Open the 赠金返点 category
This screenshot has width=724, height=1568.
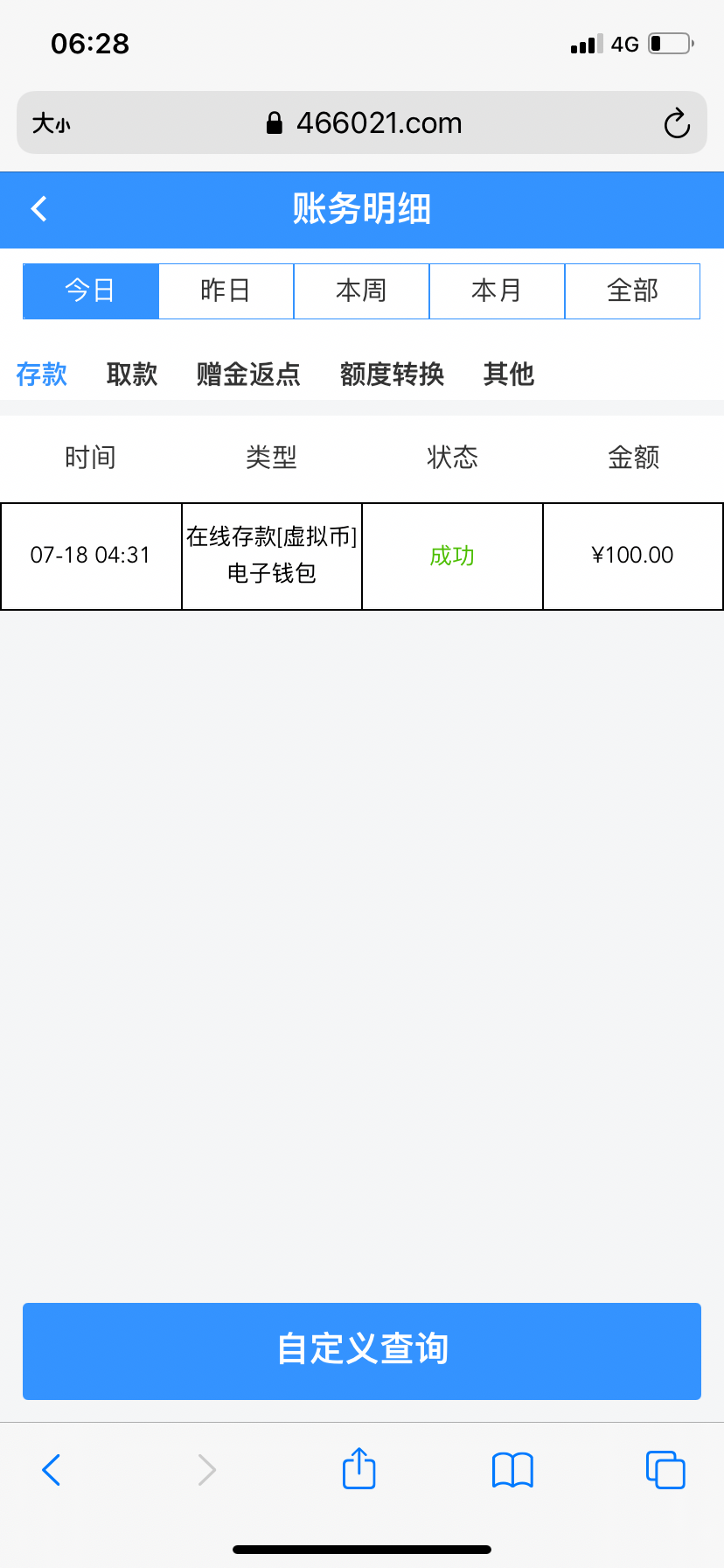click(248, 374)
